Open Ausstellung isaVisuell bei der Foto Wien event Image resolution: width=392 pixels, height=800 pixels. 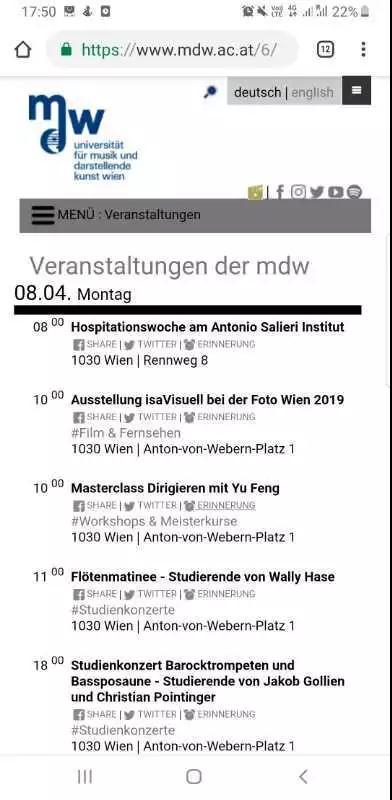(207, 399)
